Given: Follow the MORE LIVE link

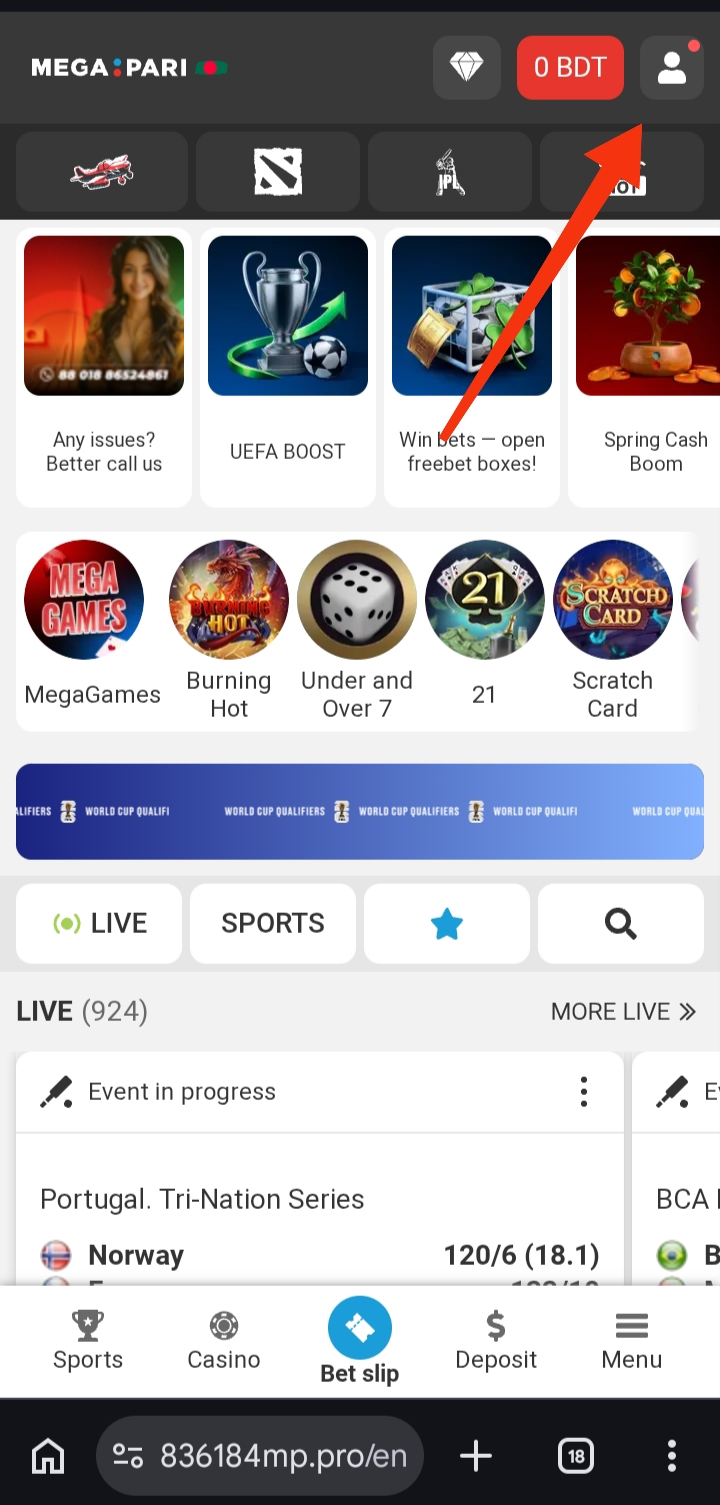Looking at the screenshot, I should (622, 1011).
